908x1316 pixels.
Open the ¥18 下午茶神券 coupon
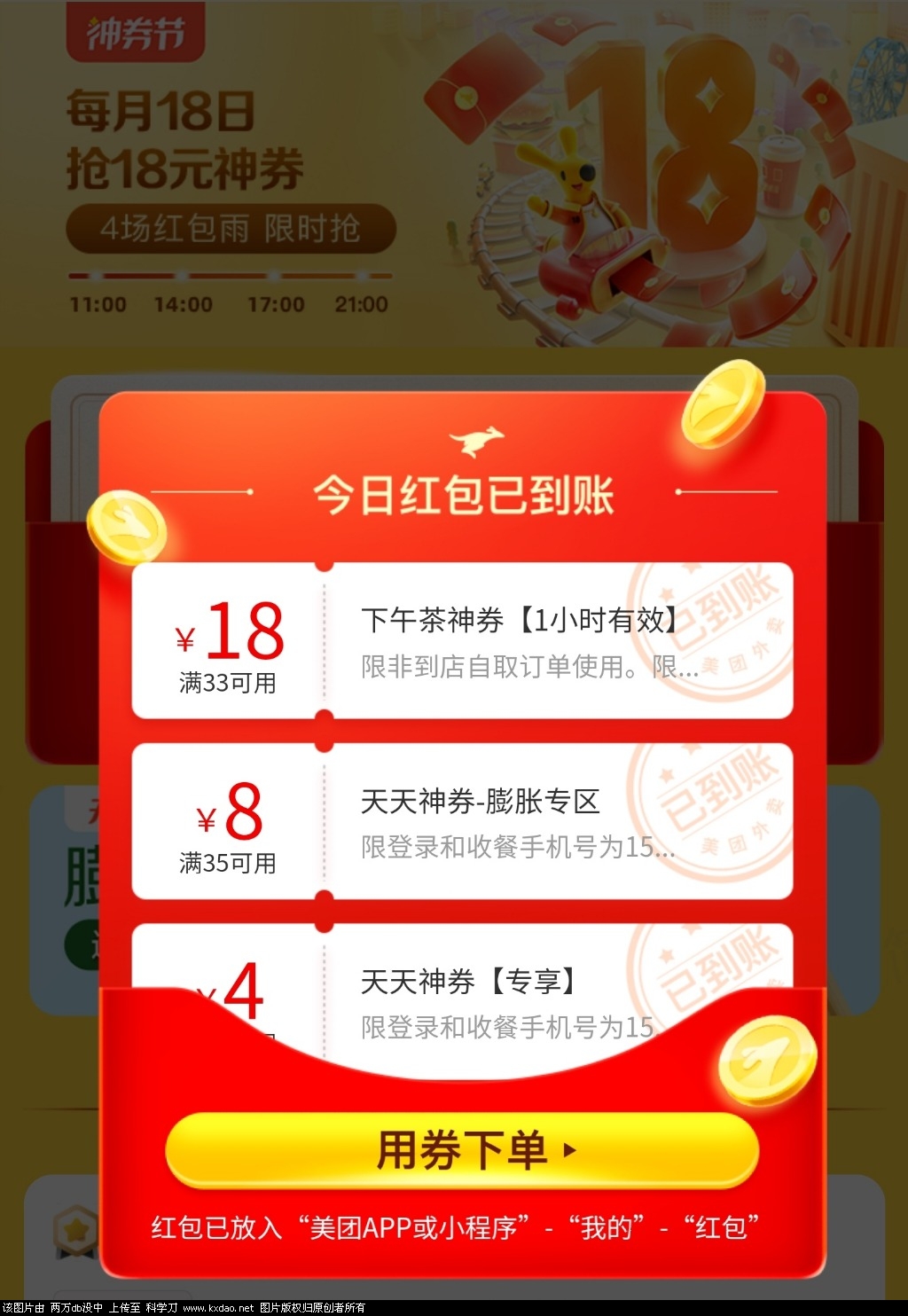(x=462, y=640)
